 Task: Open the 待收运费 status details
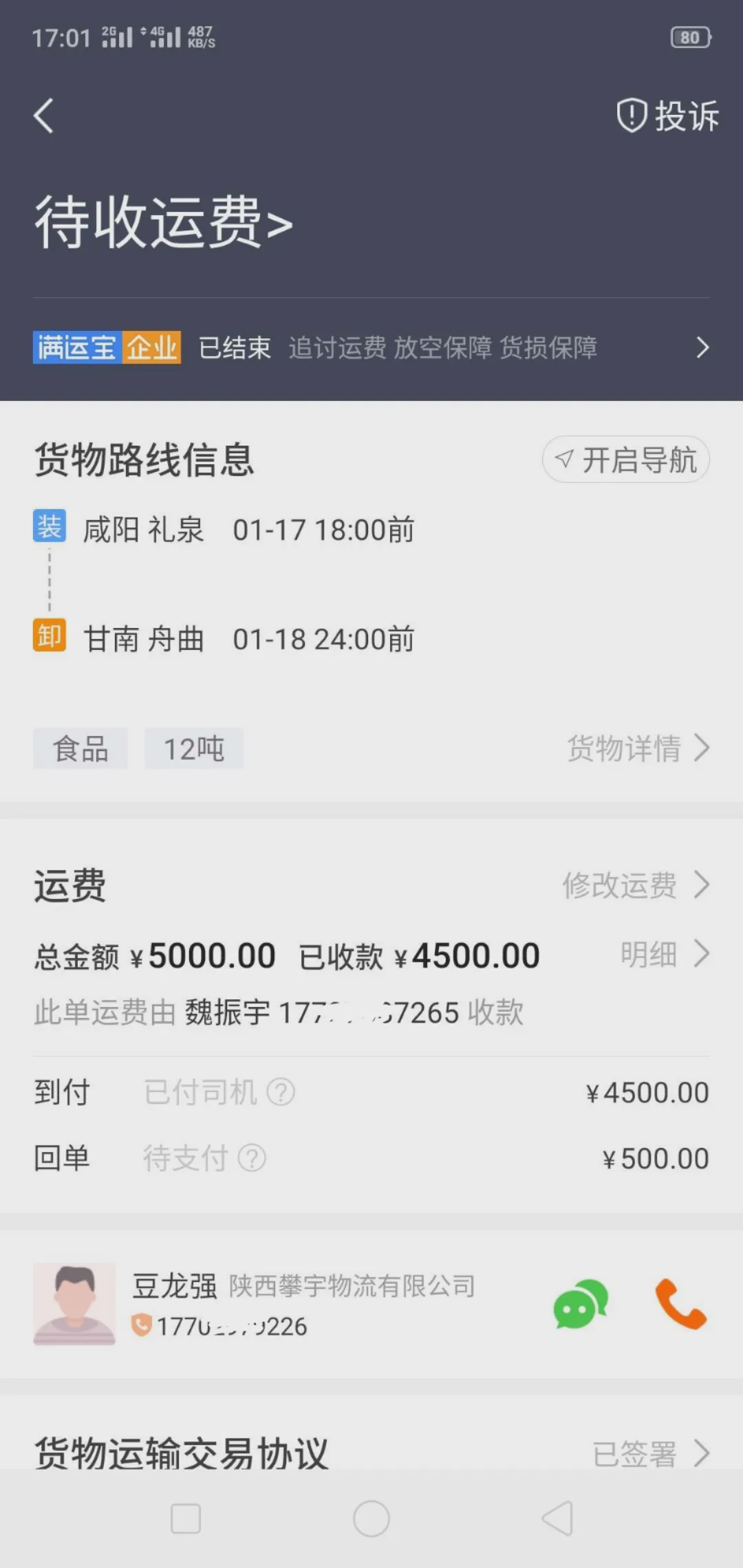coord(164,221)
